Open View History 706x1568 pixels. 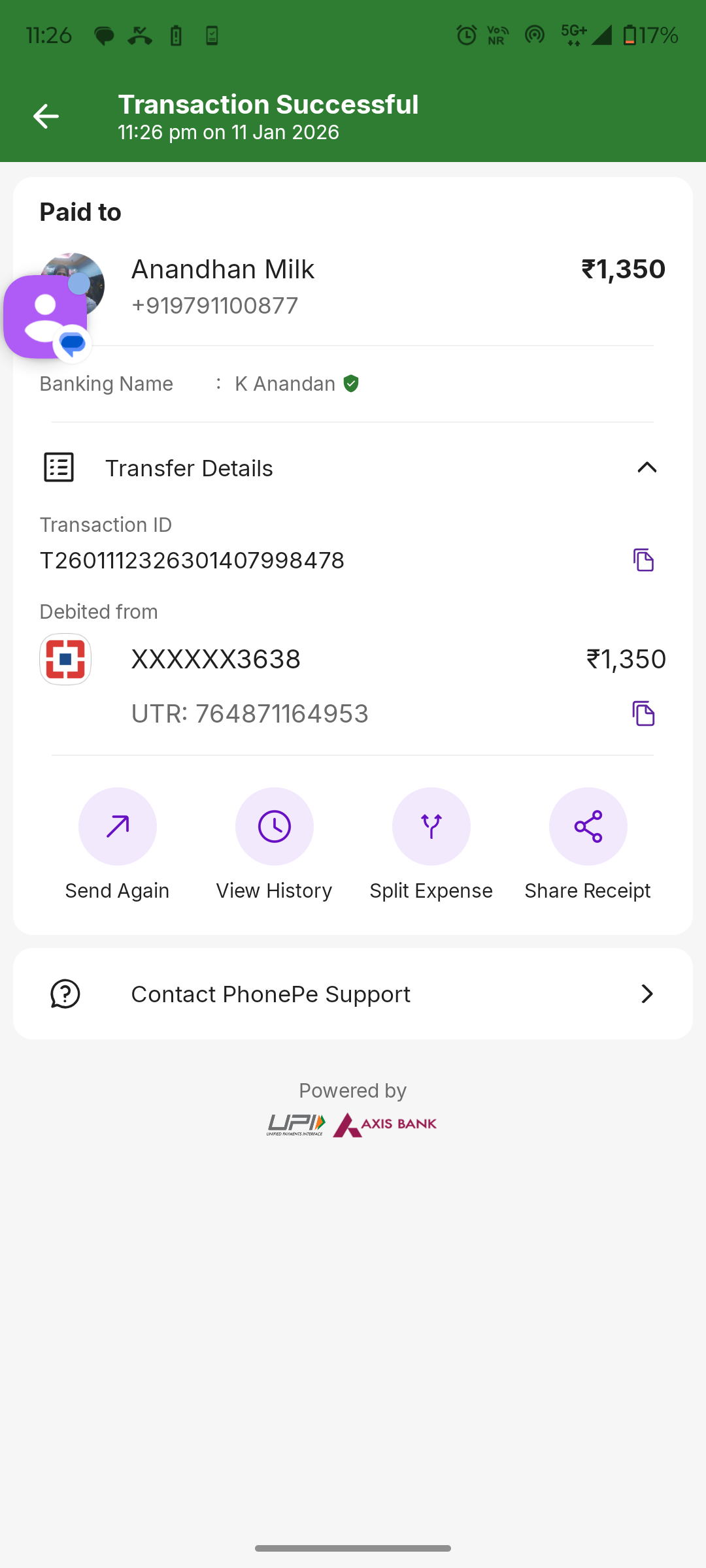[275, 827]
